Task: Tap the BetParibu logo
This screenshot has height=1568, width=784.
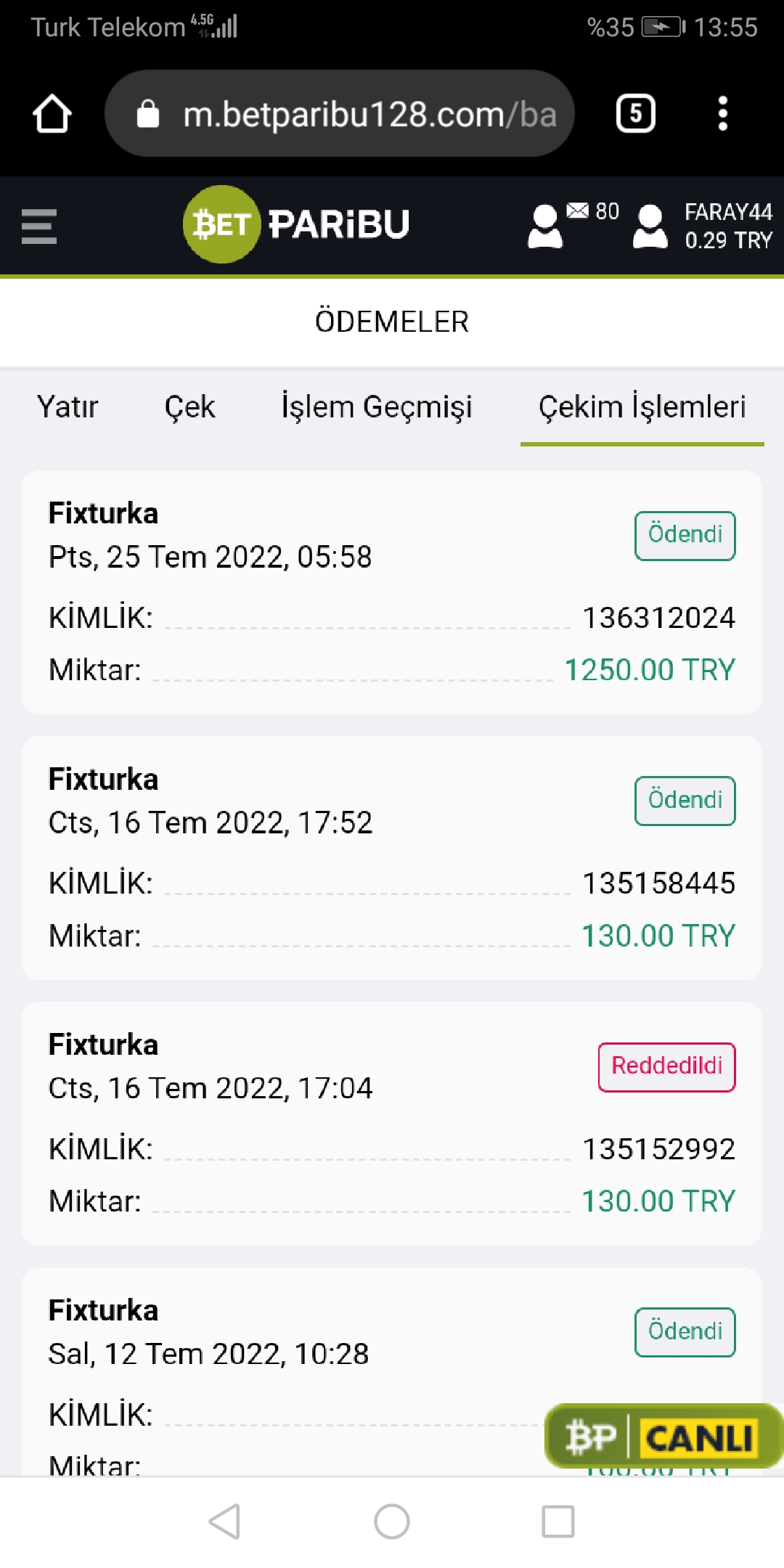Action: (x=297, y=224)
